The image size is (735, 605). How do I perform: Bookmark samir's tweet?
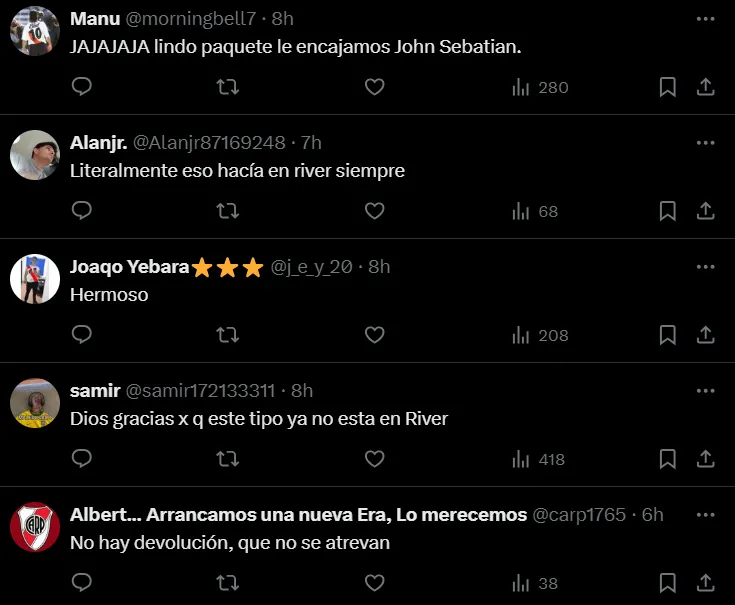click(668, 459)
